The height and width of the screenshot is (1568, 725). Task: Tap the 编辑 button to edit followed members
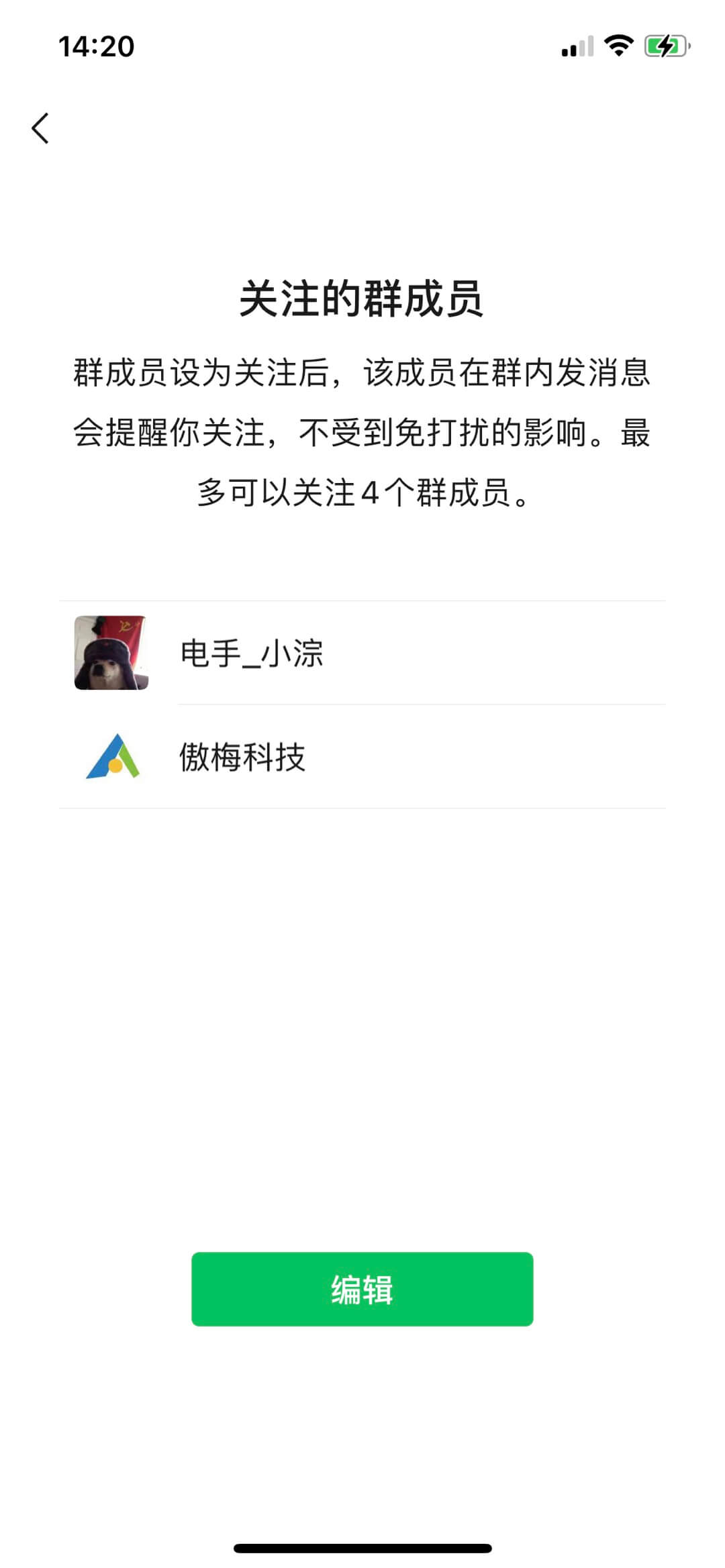pos(362,1289)
